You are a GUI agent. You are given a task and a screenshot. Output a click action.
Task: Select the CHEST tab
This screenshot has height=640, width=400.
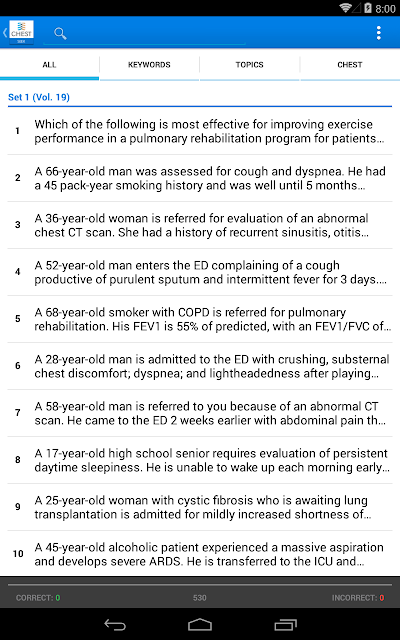[350, 65]
